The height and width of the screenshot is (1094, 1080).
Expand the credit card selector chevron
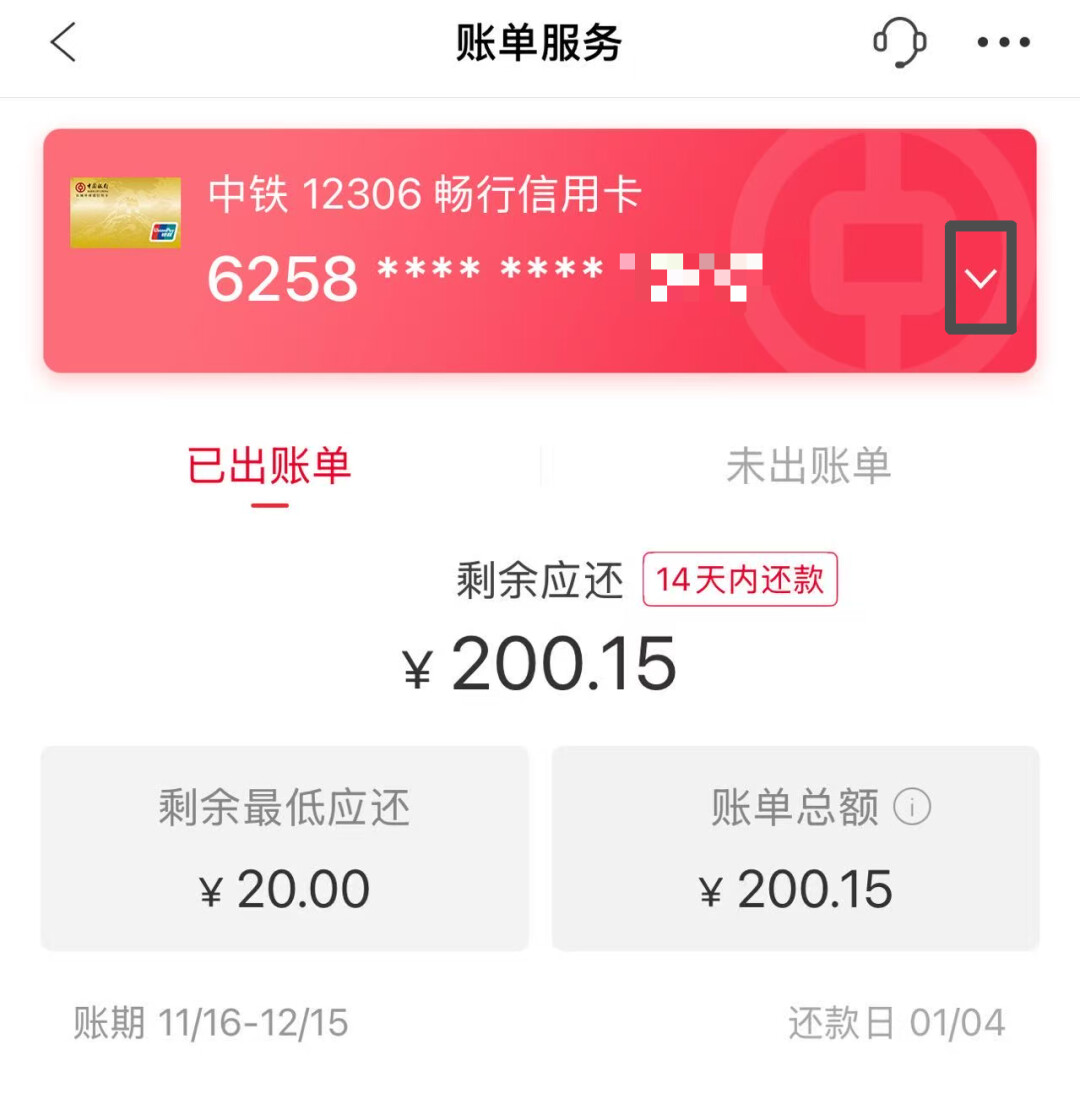[981, 278]
